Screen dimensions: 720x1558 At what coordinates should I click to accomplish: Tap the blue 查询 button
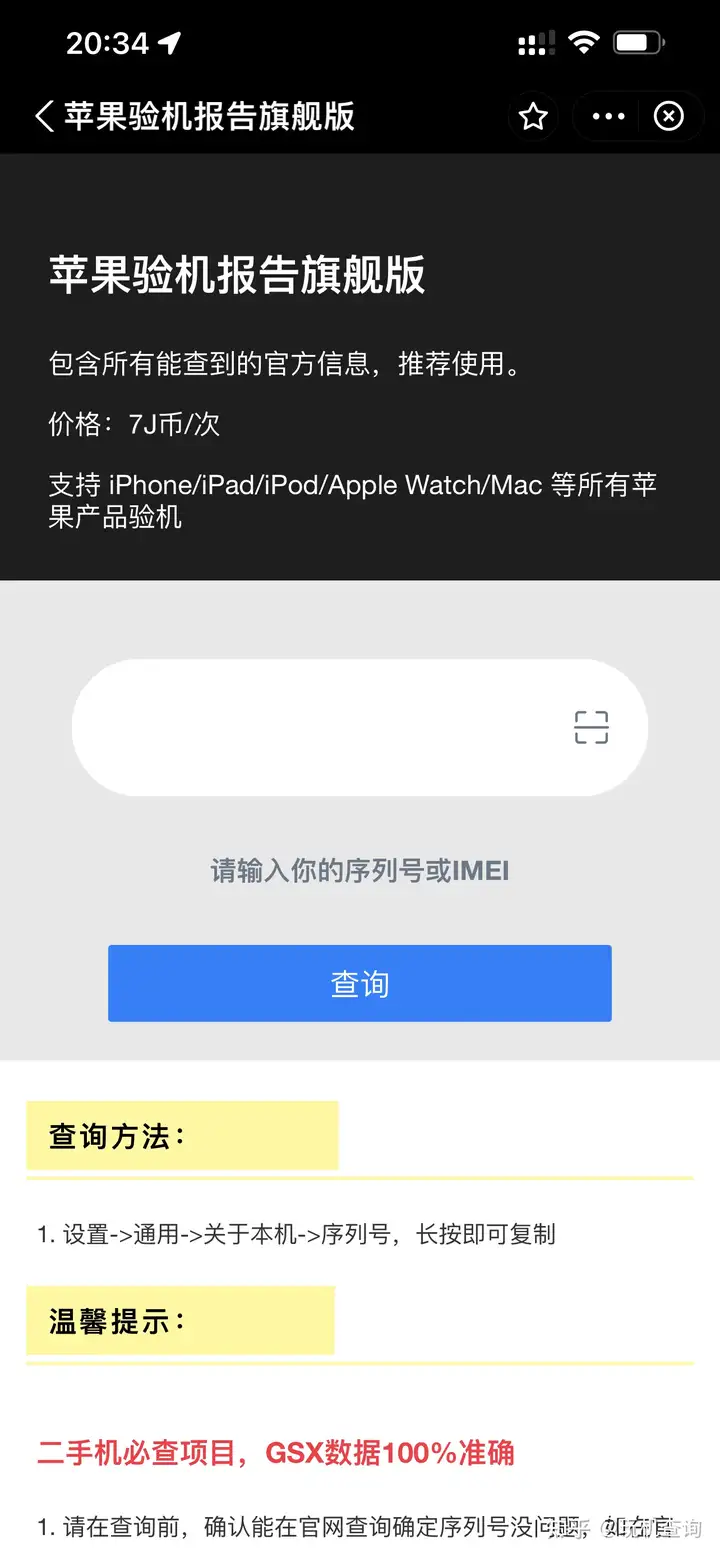pyautogui.click(x=359, y=984)
